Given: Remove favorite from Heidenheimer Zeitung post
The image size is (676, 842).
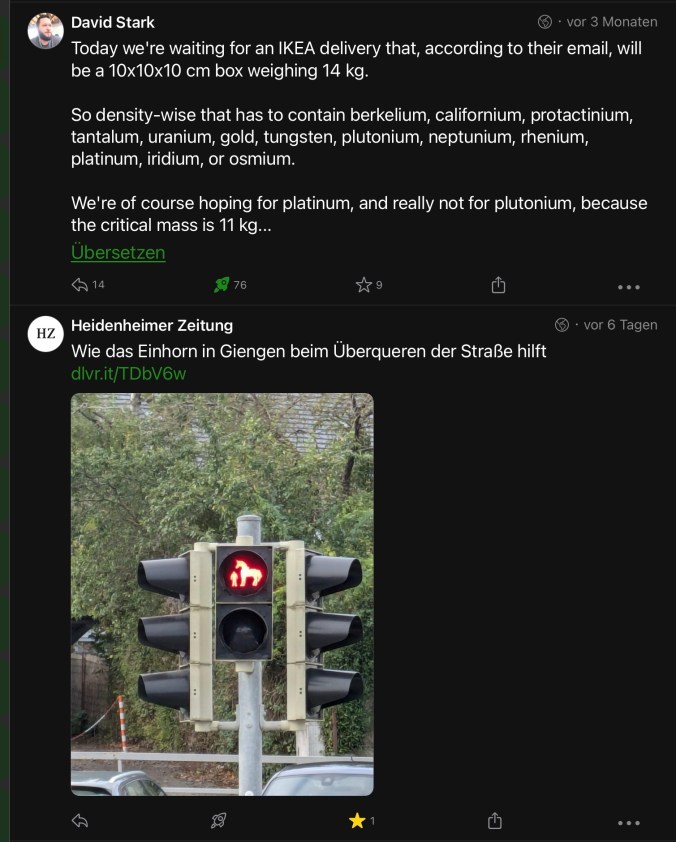Looking at the screenshot, I should tap(357, 821).
